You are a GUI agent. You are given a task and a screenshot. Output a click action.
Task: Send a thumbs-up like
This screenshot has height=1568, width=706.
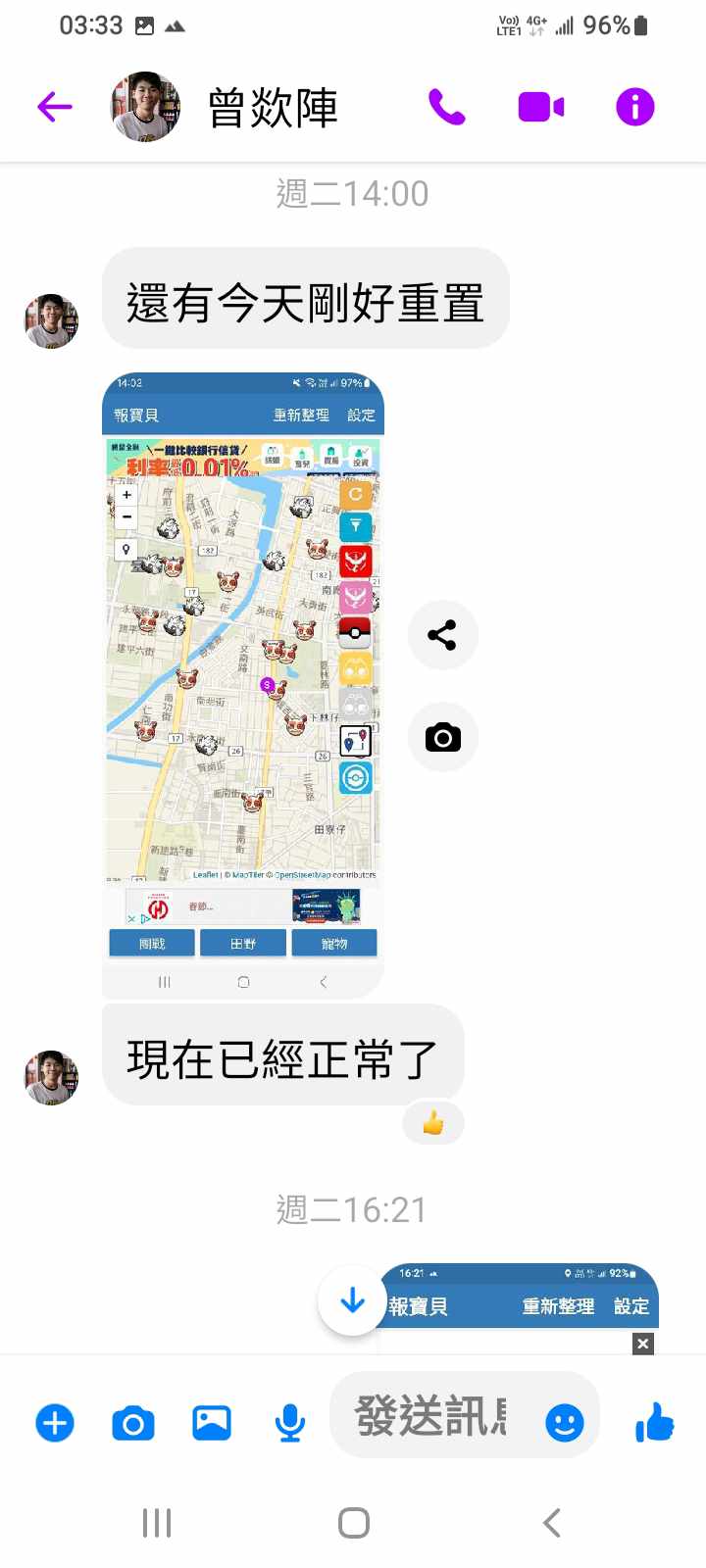(x=654, y=1423)
